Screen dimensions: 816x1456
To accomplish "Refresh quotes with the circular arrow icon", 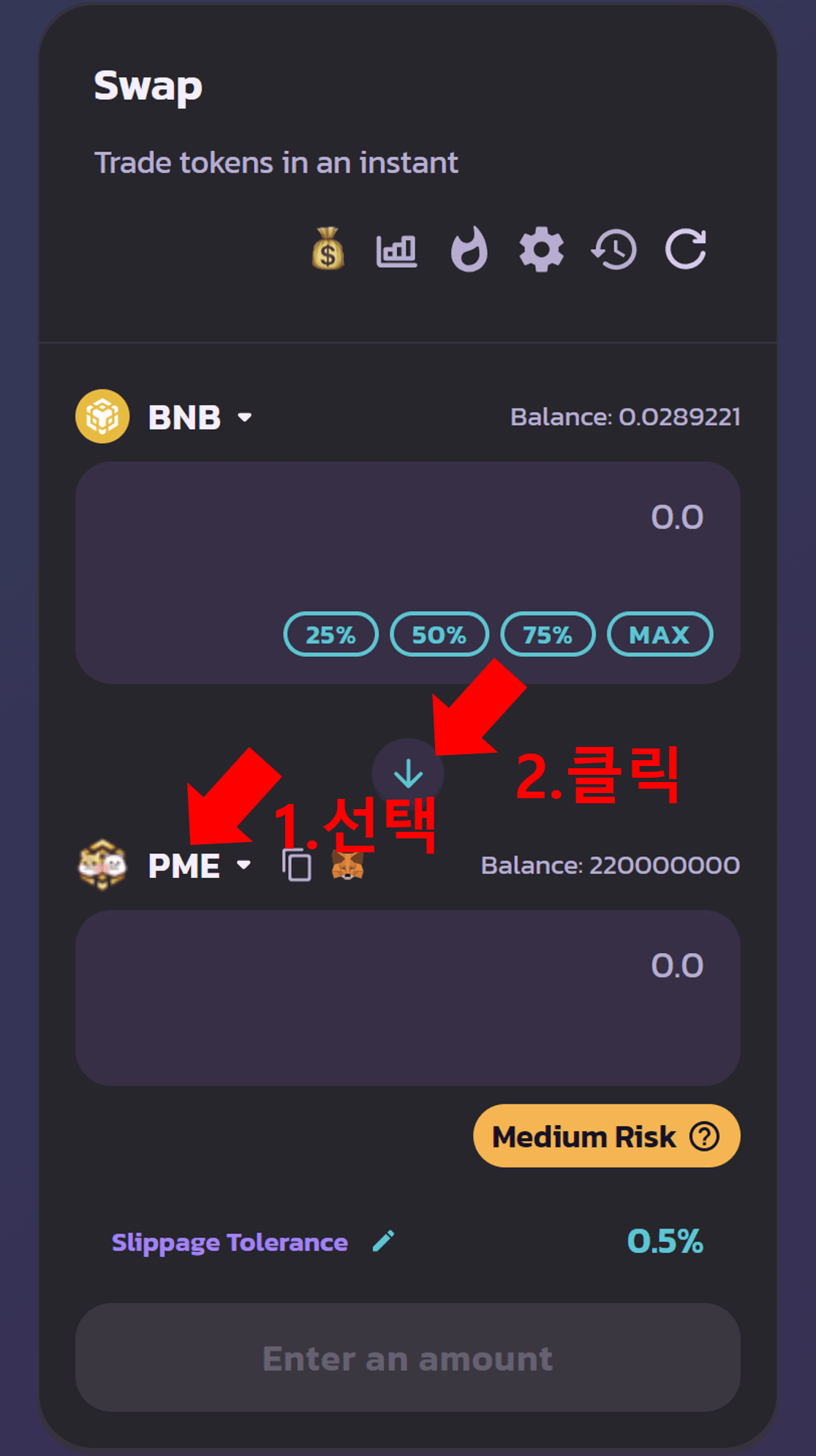I will click(x=686, y=249).
